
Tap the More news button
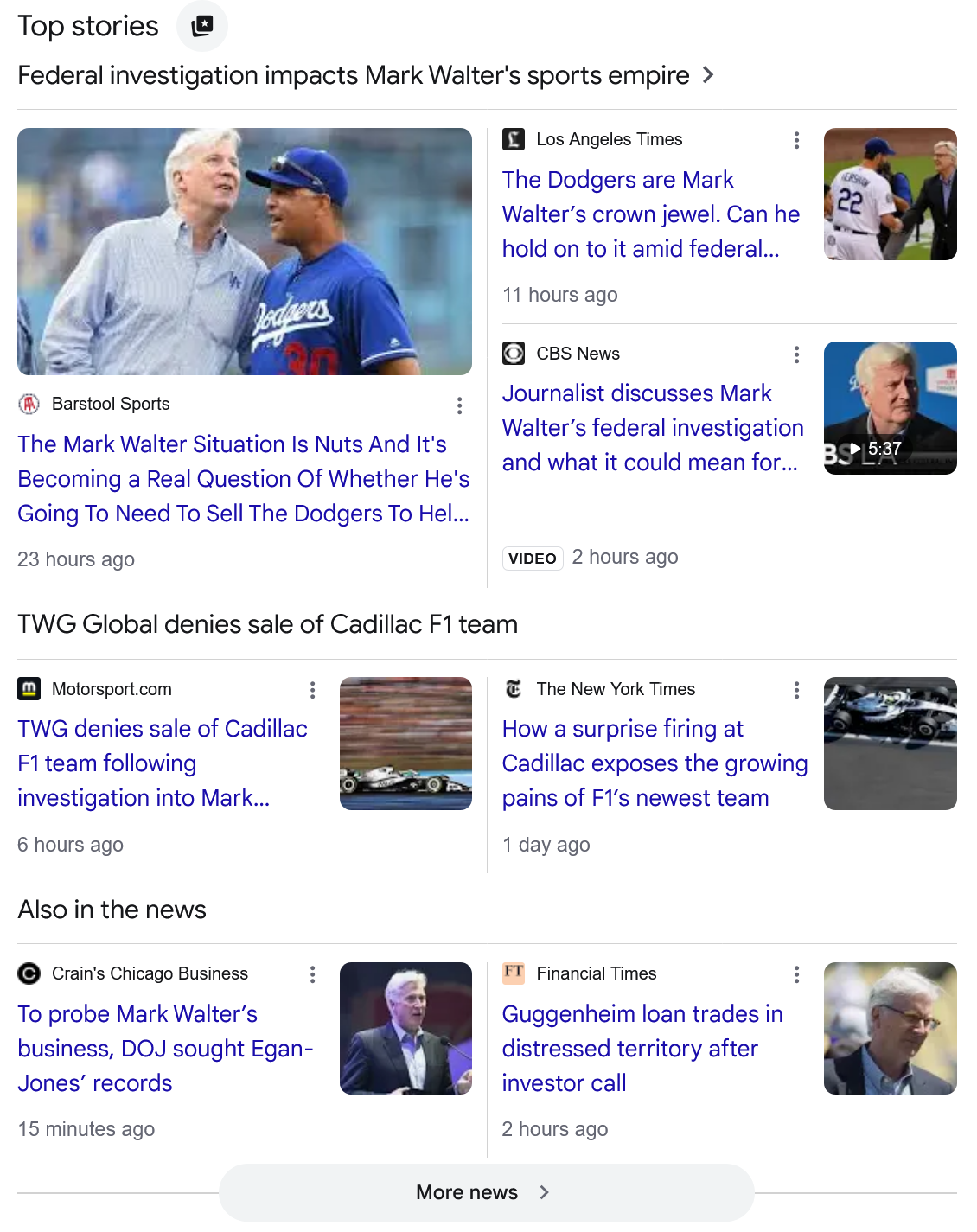click(486, 1192)
